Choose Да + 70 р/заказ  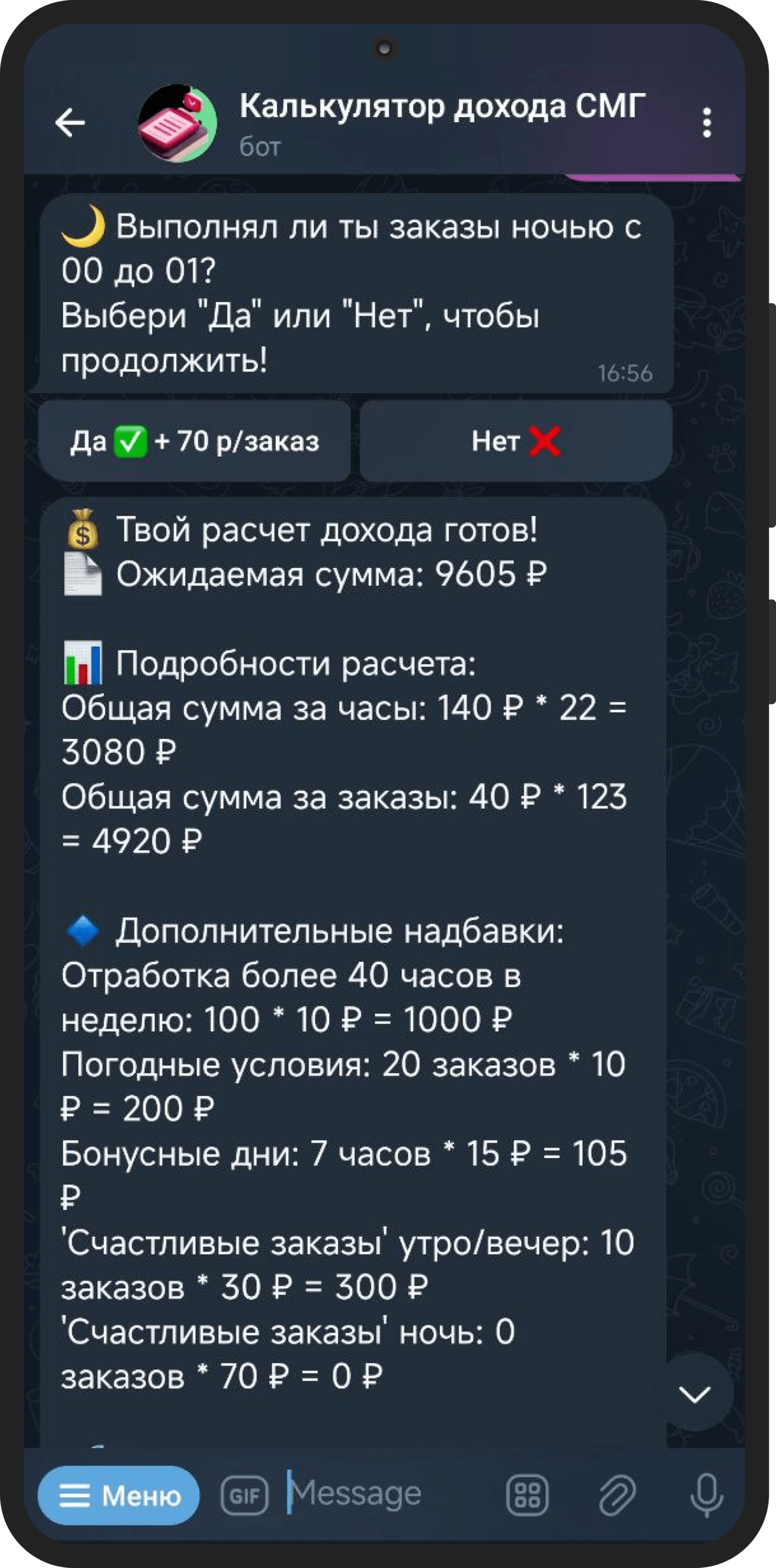pos(195,441)
